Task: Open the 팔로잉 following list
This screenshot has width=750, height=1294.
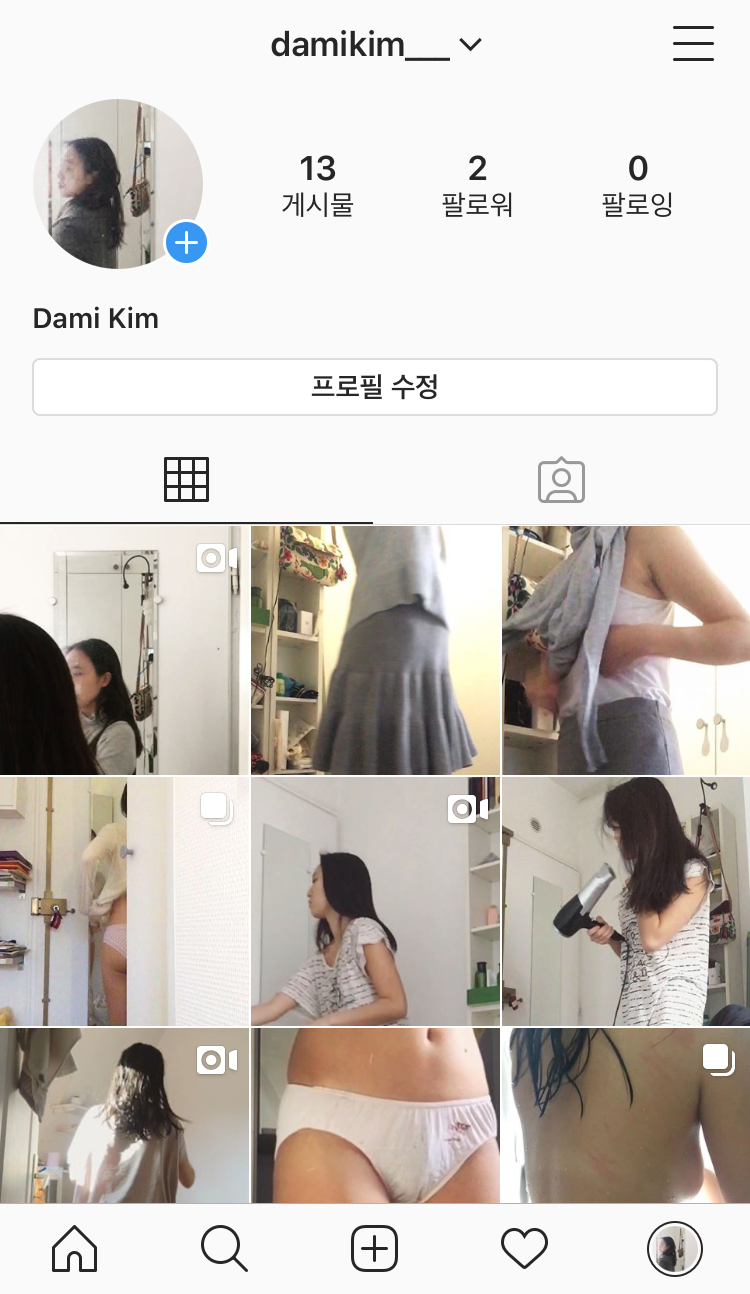Action: [x=637, y=185]
